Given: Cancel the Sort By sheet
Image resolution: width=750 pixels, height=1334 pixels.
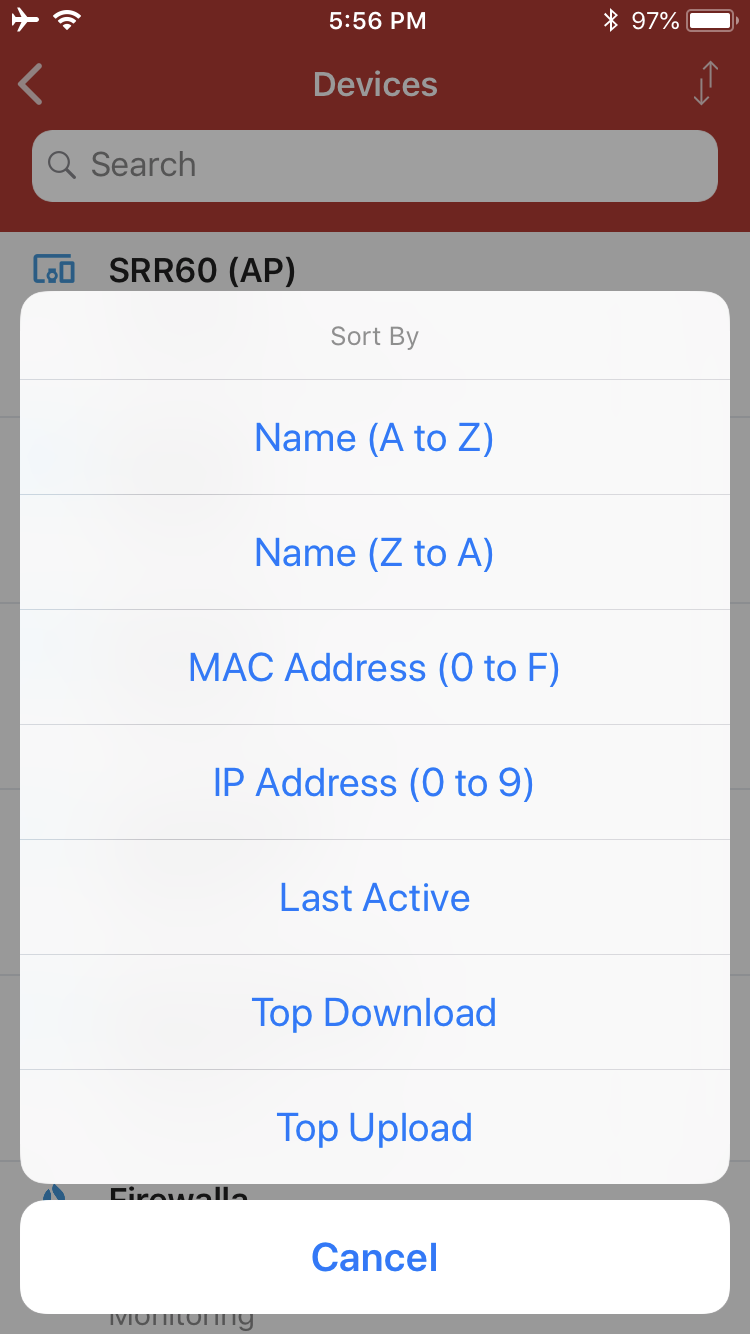Looking at the screenshot, I should (x=375, y=1257).
